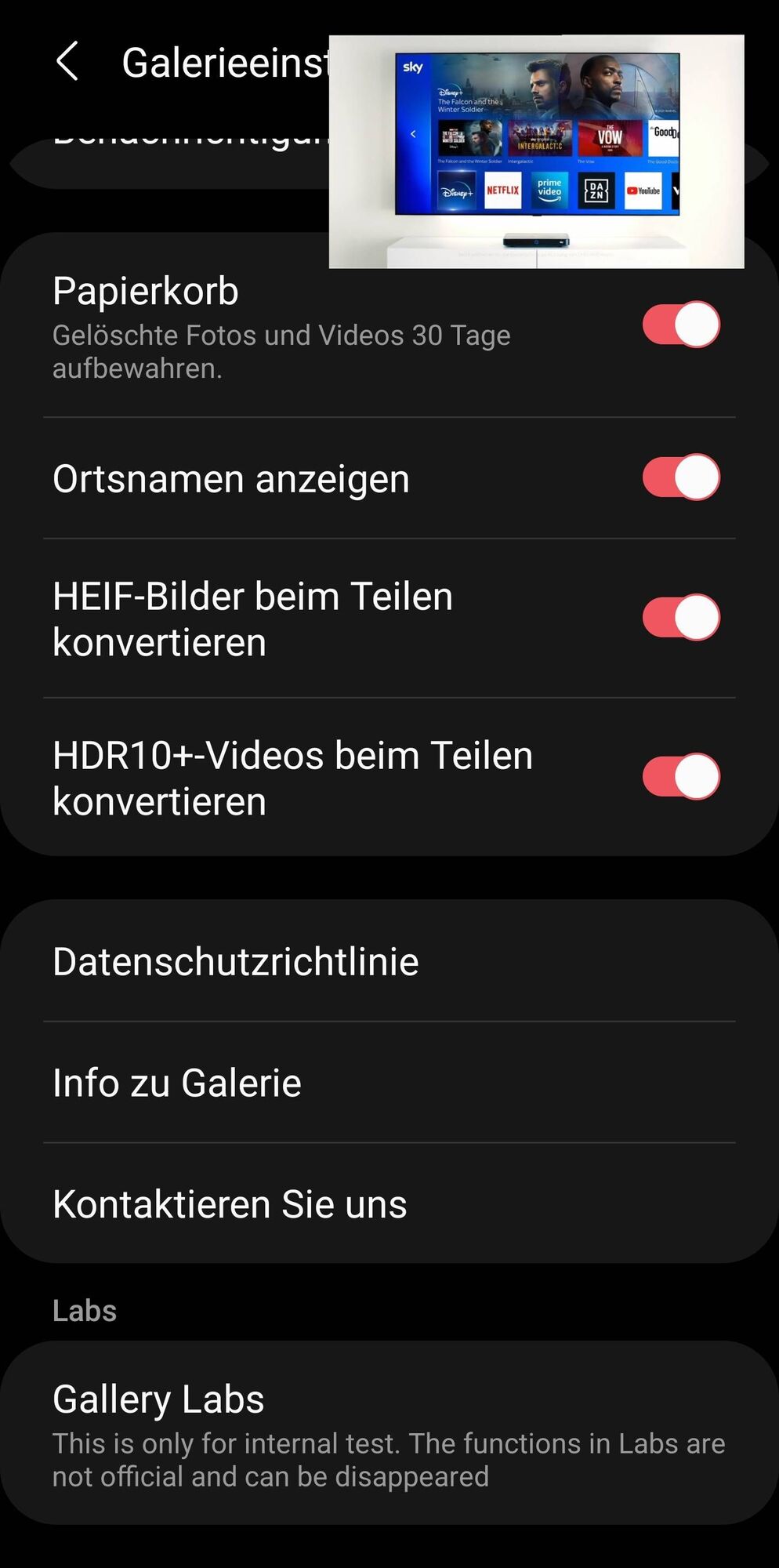Disable Ortsnamen anzeigen
Image resolution: width=779 pixels, height=1568 pixels.
[680, 477]
